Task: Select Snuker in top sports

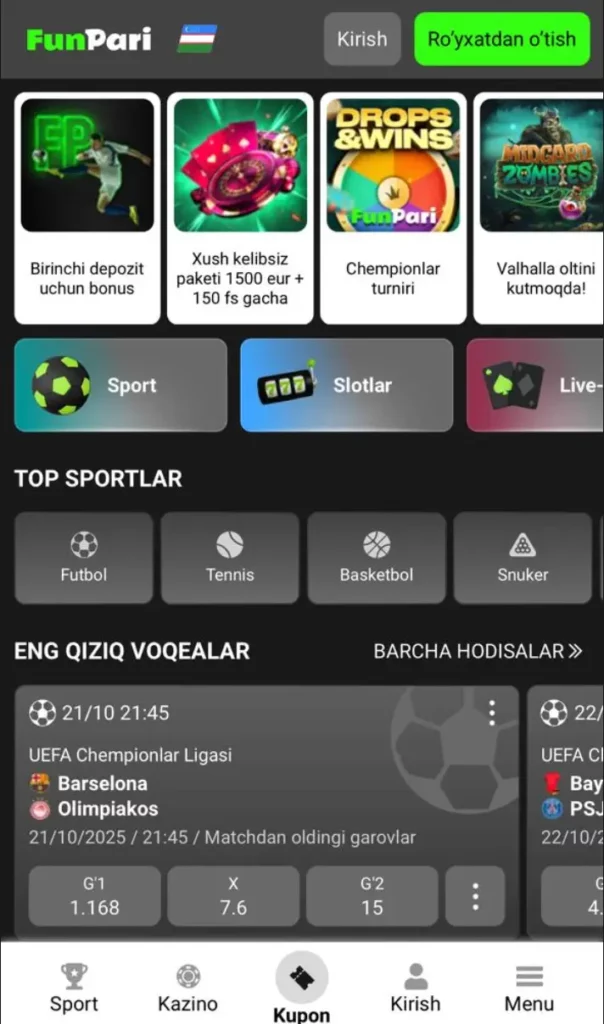Action: click(x=523, y=558)
